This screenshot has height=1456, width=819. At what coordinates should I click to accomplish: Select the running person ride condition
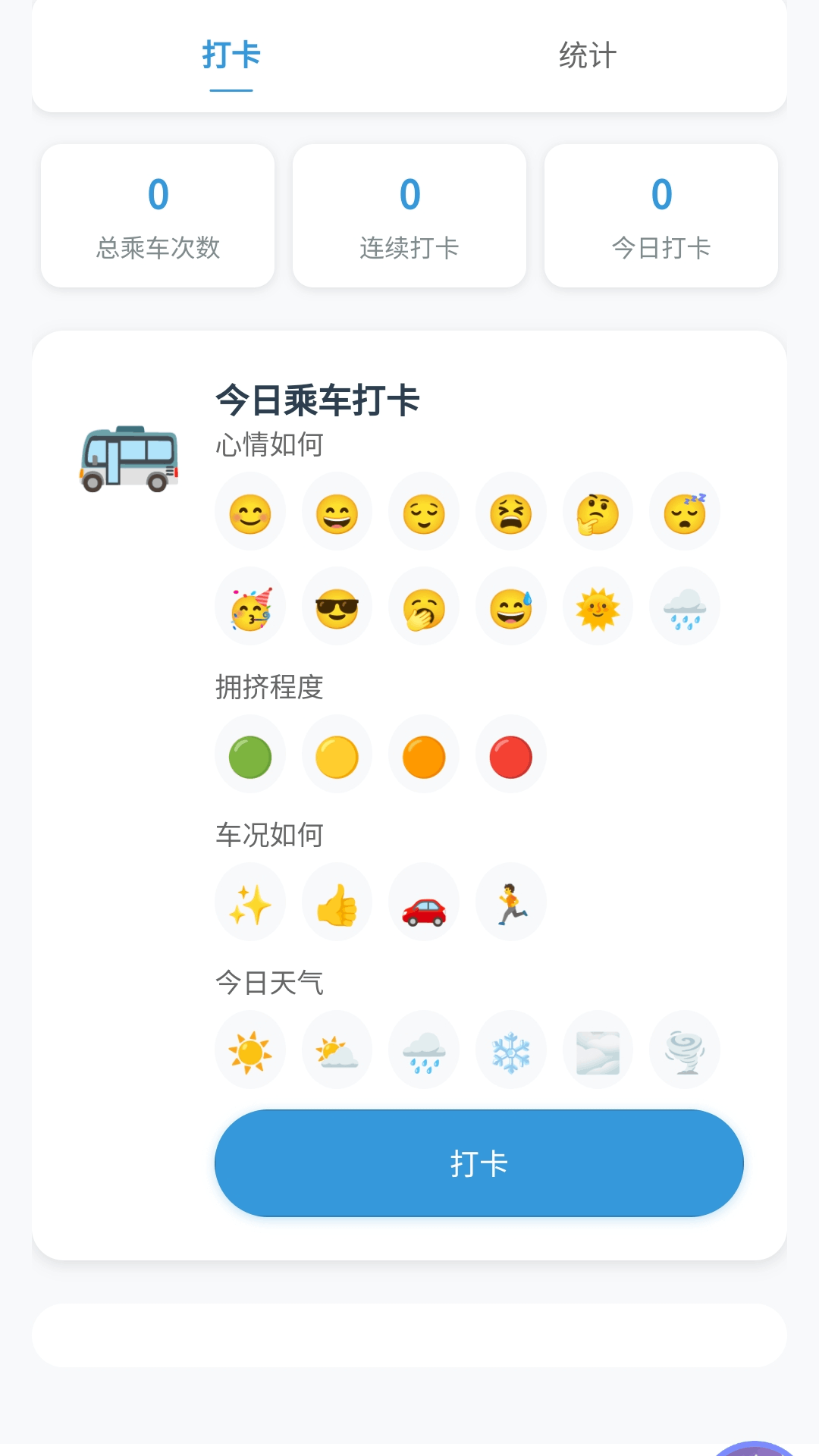point(511,904)
